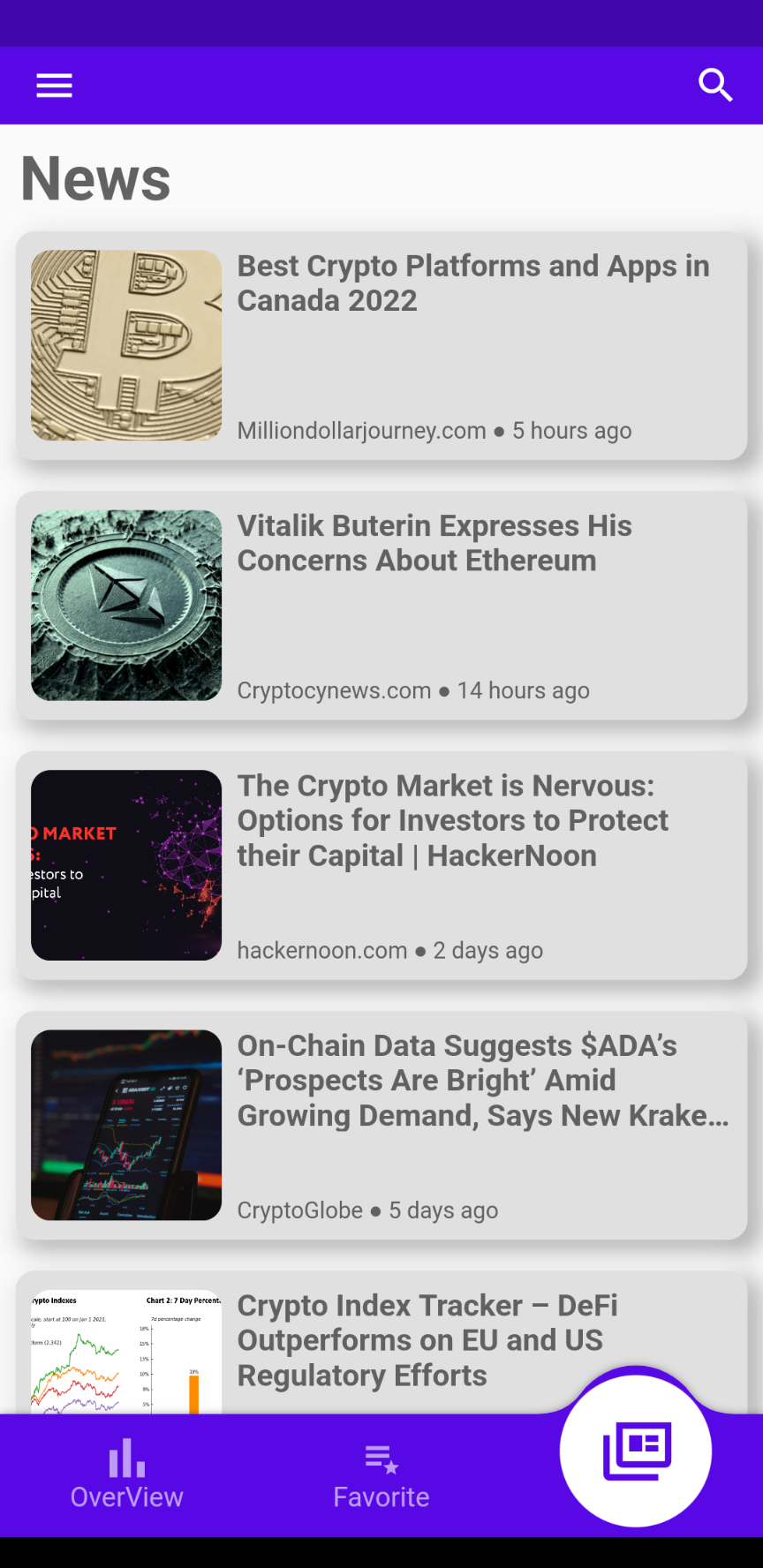Screen dimensions: 763x1568
Task: Open the Bitcoin coin article thumbnail
Action: (125, 344)
